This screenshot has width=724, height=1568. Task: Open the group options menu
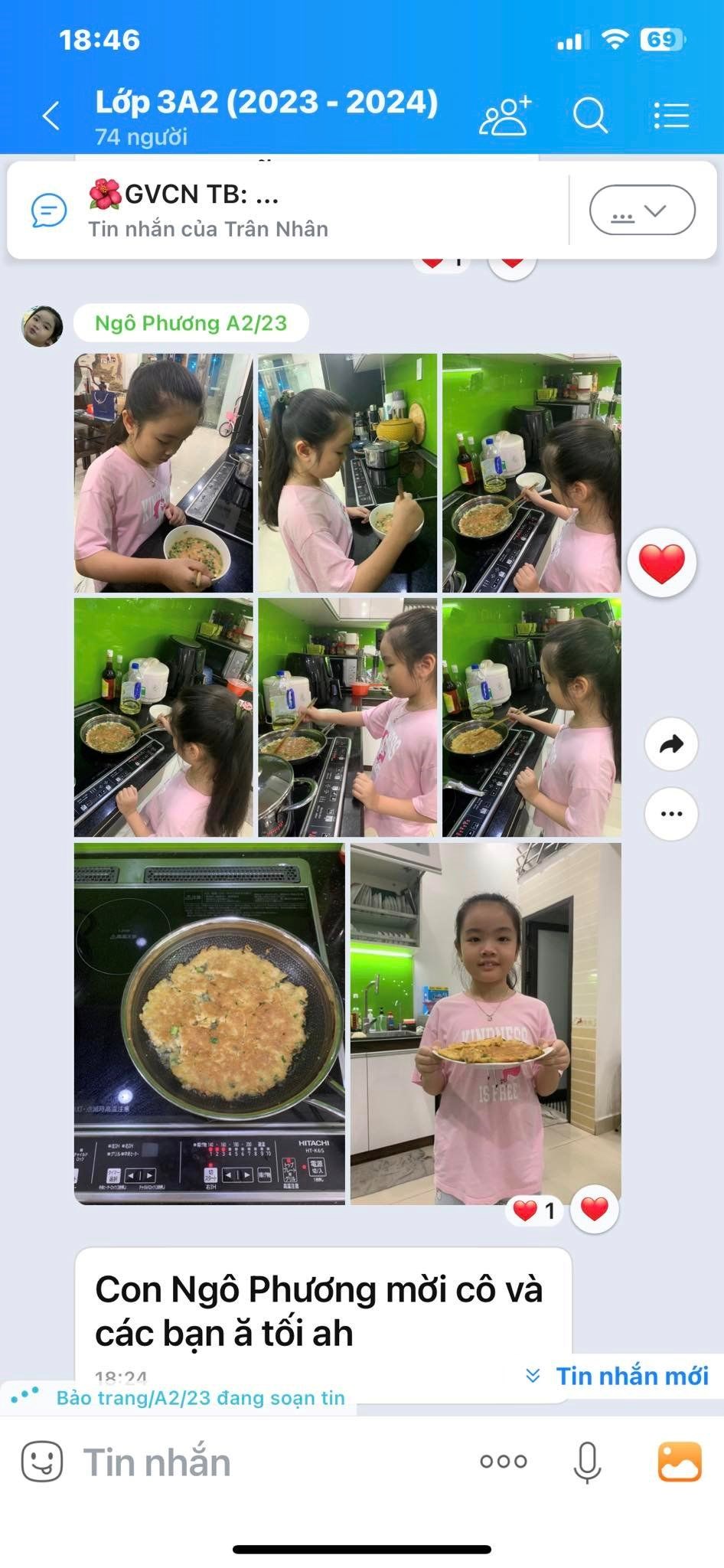point(671,116)
